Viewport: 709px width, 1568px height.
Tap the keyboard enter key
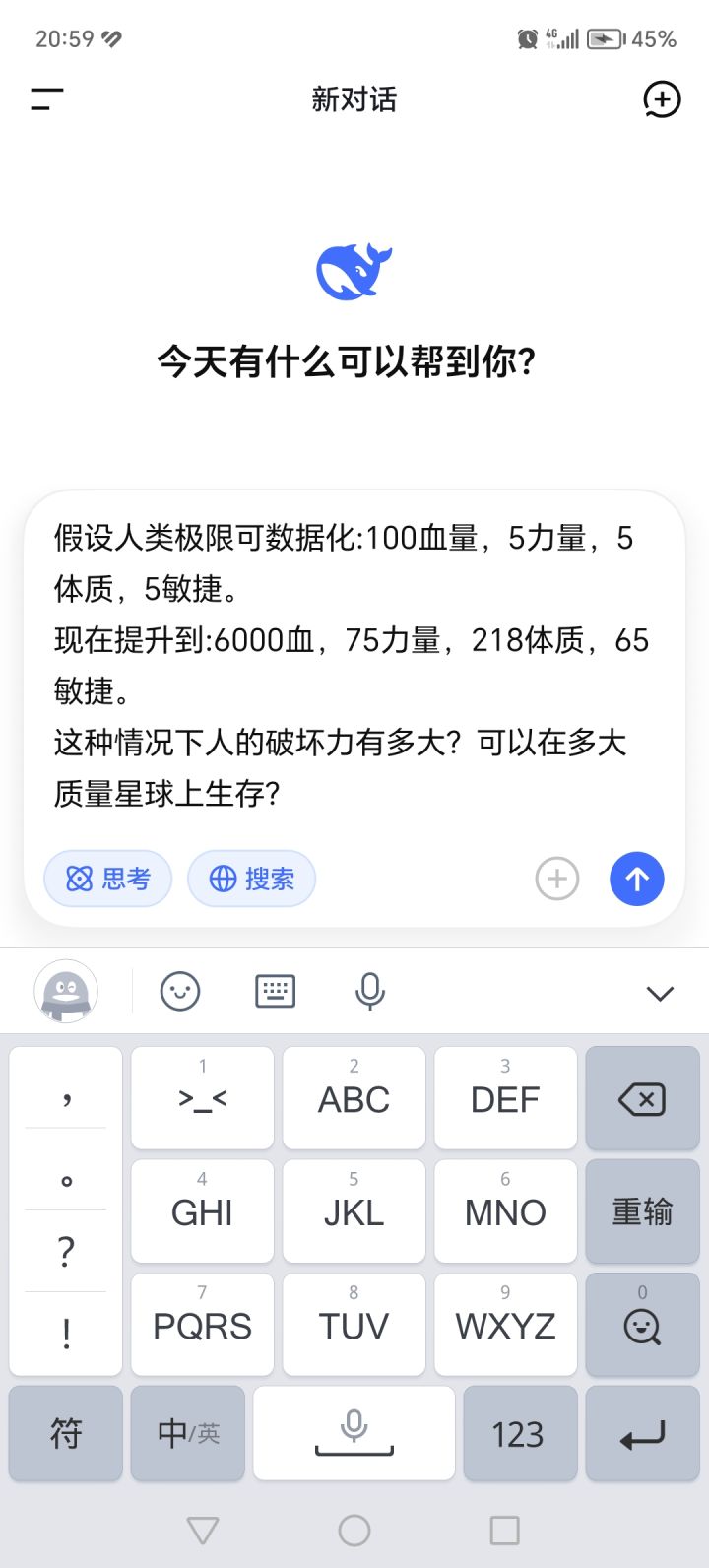tap(642, 1434)
